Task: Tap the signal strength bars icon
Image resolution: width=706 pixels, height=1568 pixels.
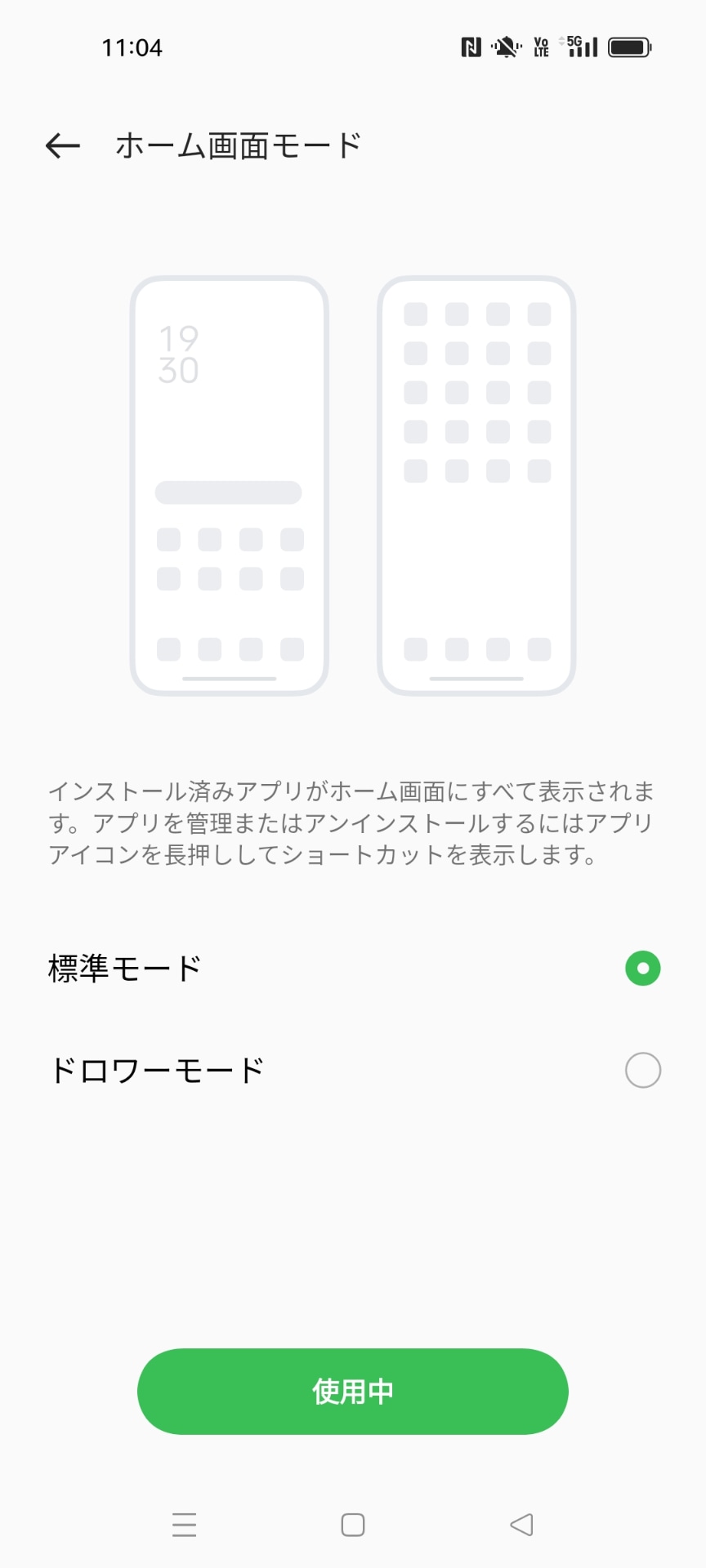Action: point(583,47)
